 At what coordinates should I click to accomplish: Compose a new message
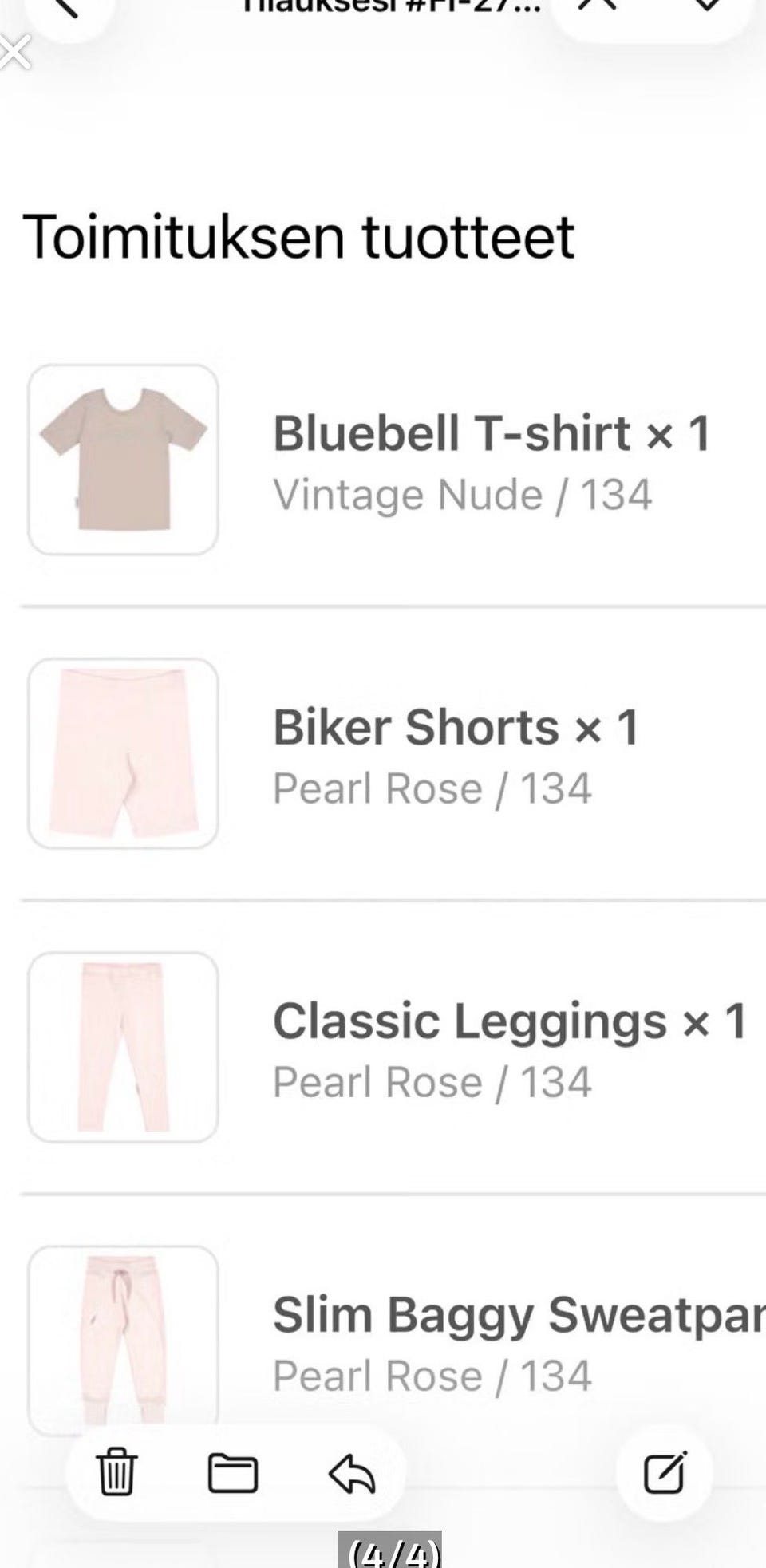click(x=665, y=1472)
